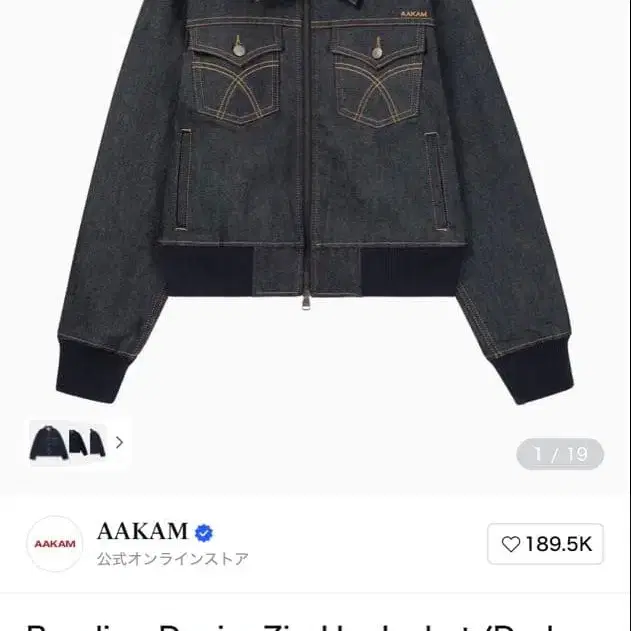Like the AAKAM store with 189.5K hearts
631x631 pixels.
545,544
